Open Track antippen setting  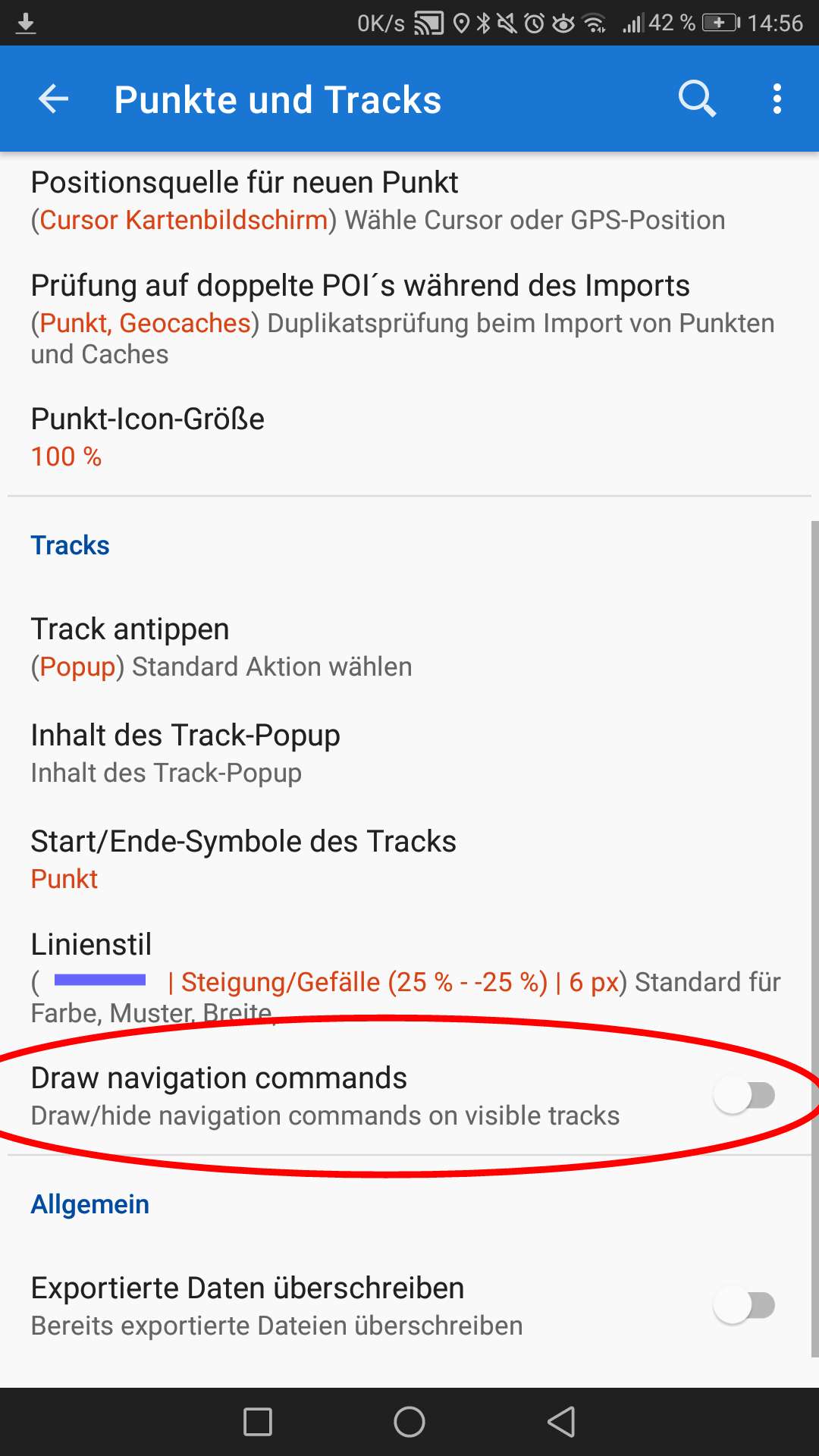tap(221, 647)
